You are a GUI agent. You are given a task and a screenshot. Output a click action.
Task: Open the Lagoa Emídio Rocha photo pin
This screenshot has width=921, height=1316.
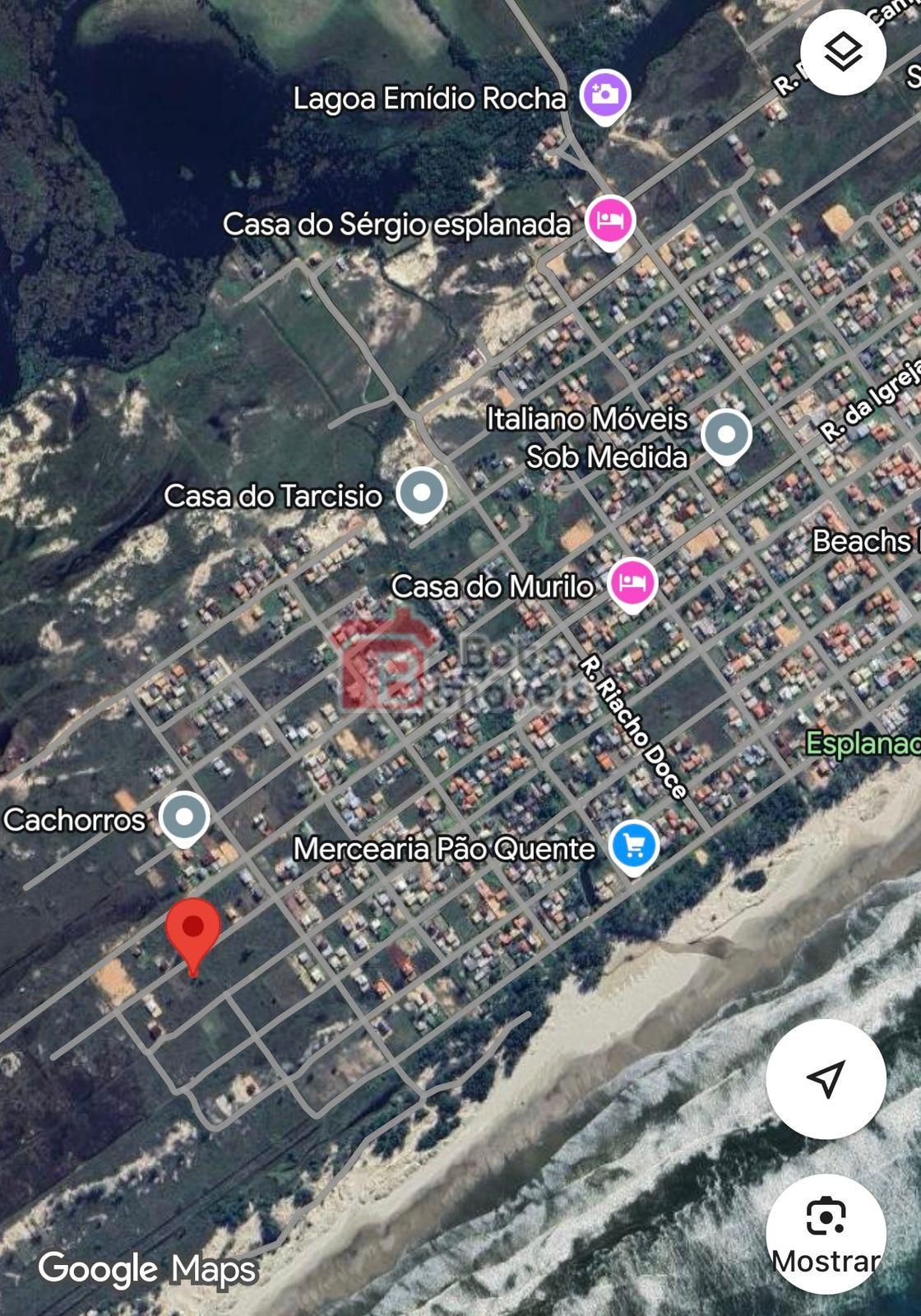click(605, 95)
